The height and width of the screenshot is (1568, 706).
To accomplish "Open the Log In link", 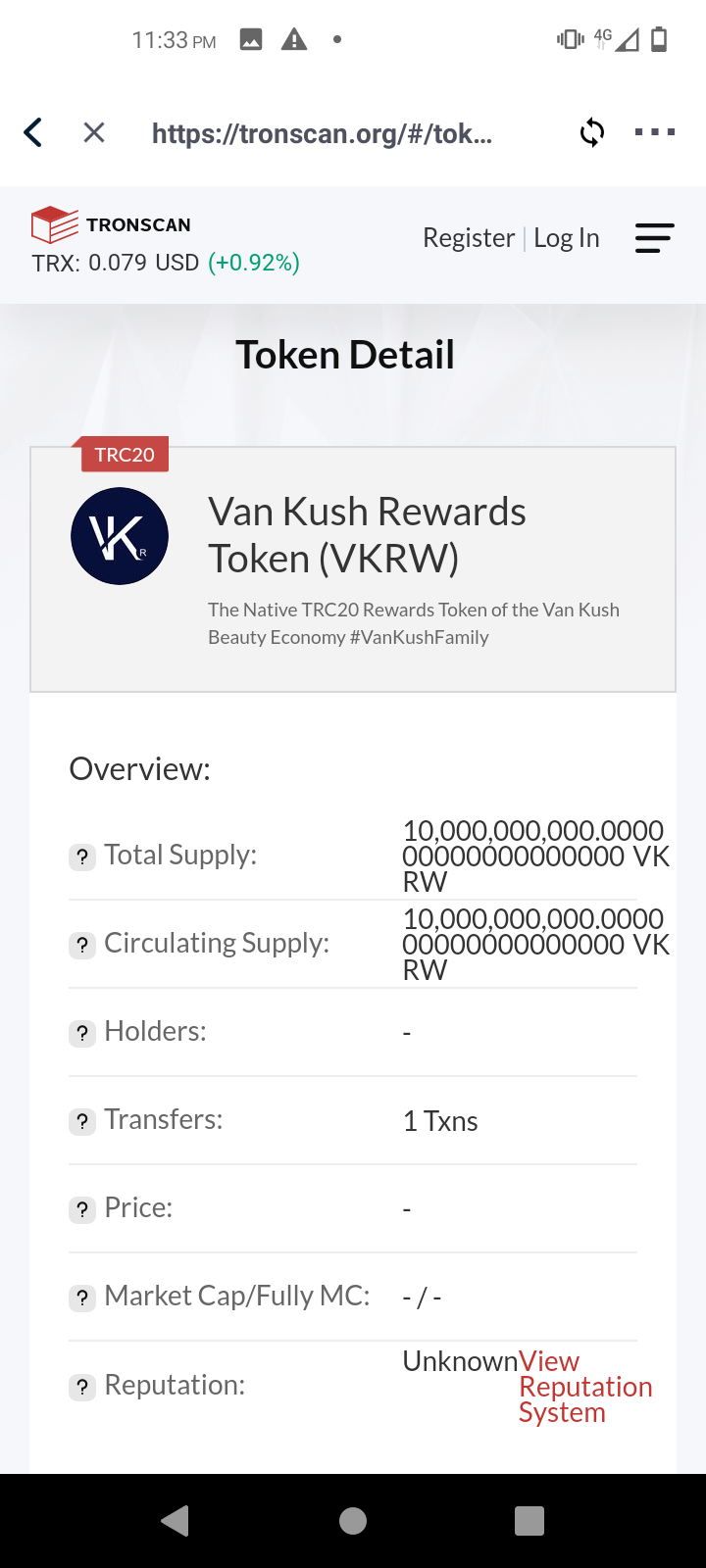I will pyautogui.click(x=567, y=238).
